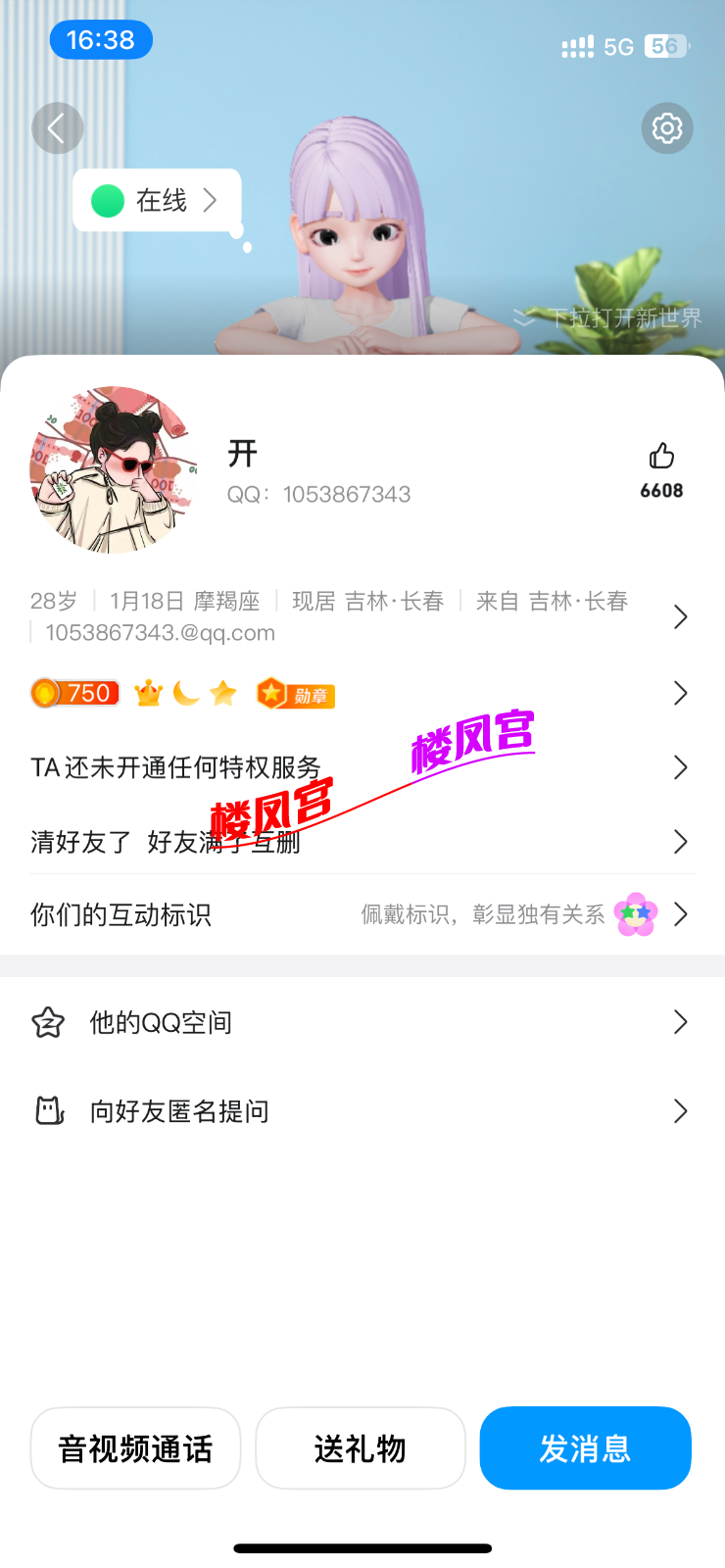View the profile avatar picture

click(114, 470)
